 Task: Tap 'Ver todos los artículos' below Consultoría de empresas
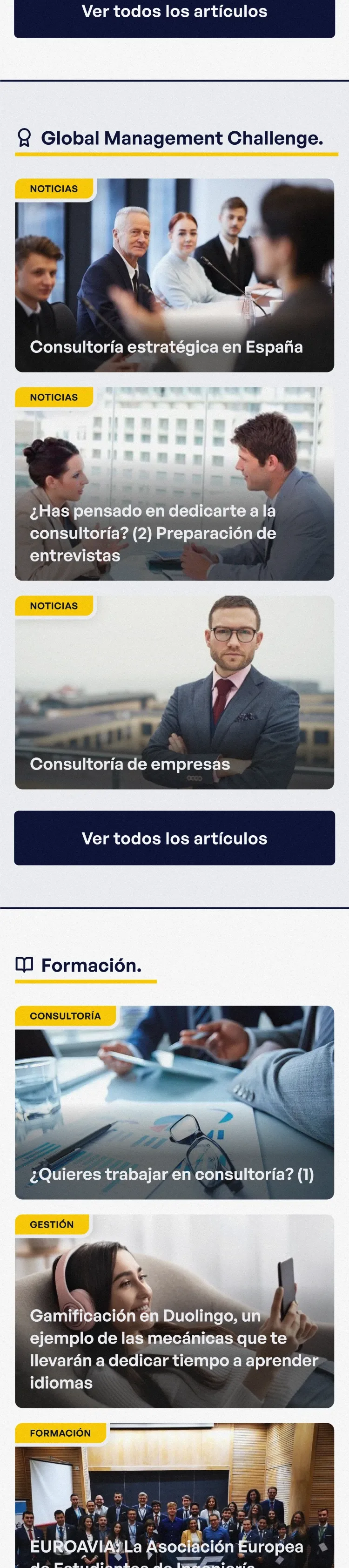point(174,838)
